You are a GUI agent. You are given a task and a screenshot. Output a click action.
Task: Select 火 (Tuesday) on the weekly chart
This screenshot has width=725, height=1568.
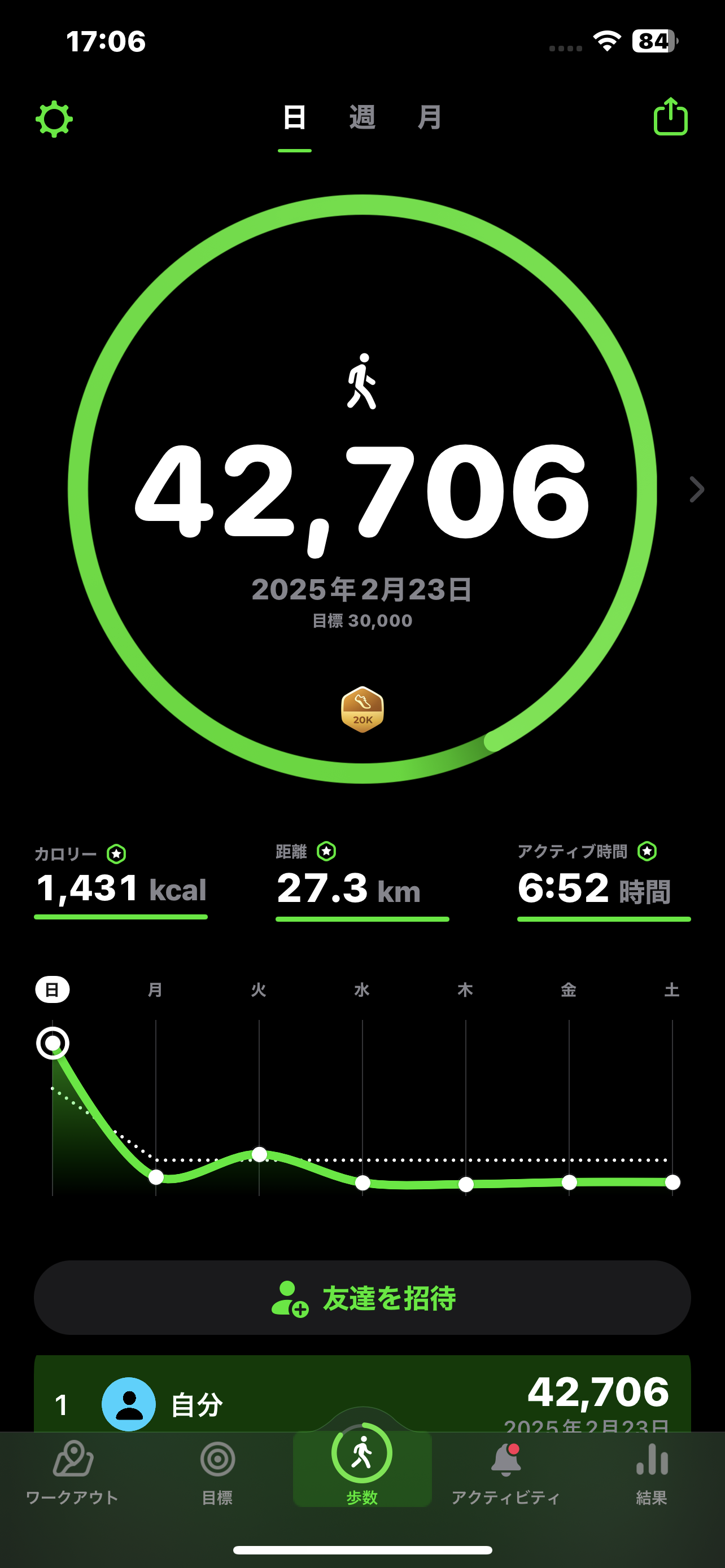[x=259, y=990]
